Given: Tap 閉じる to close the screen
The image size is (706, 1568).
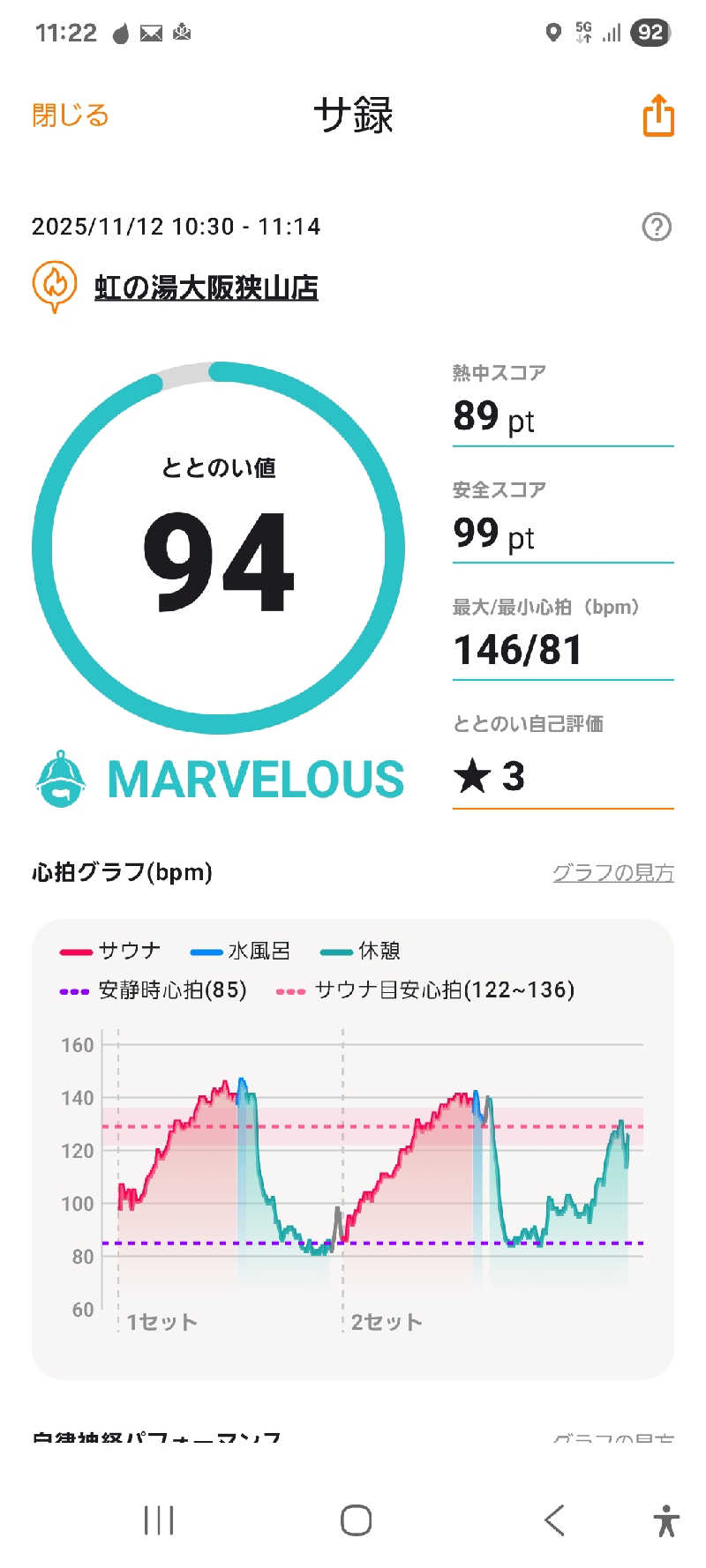Looking at the screenshot, I should 70,115.
